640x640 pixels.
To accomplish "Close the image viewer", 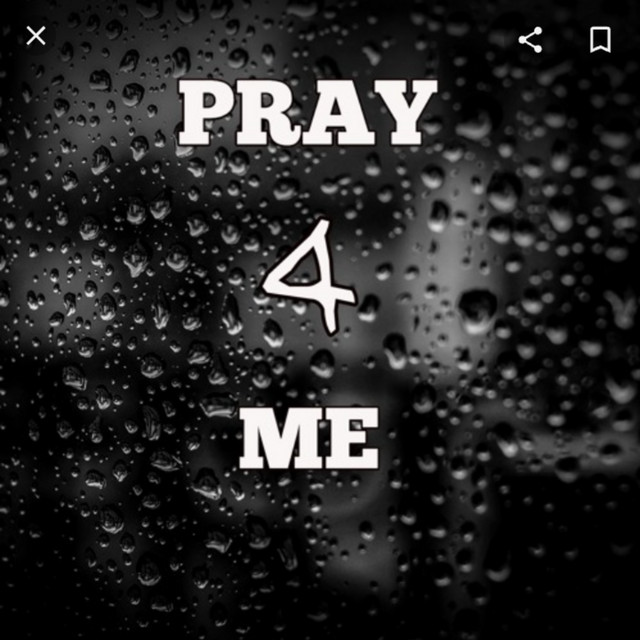I will tap(36, 37).
